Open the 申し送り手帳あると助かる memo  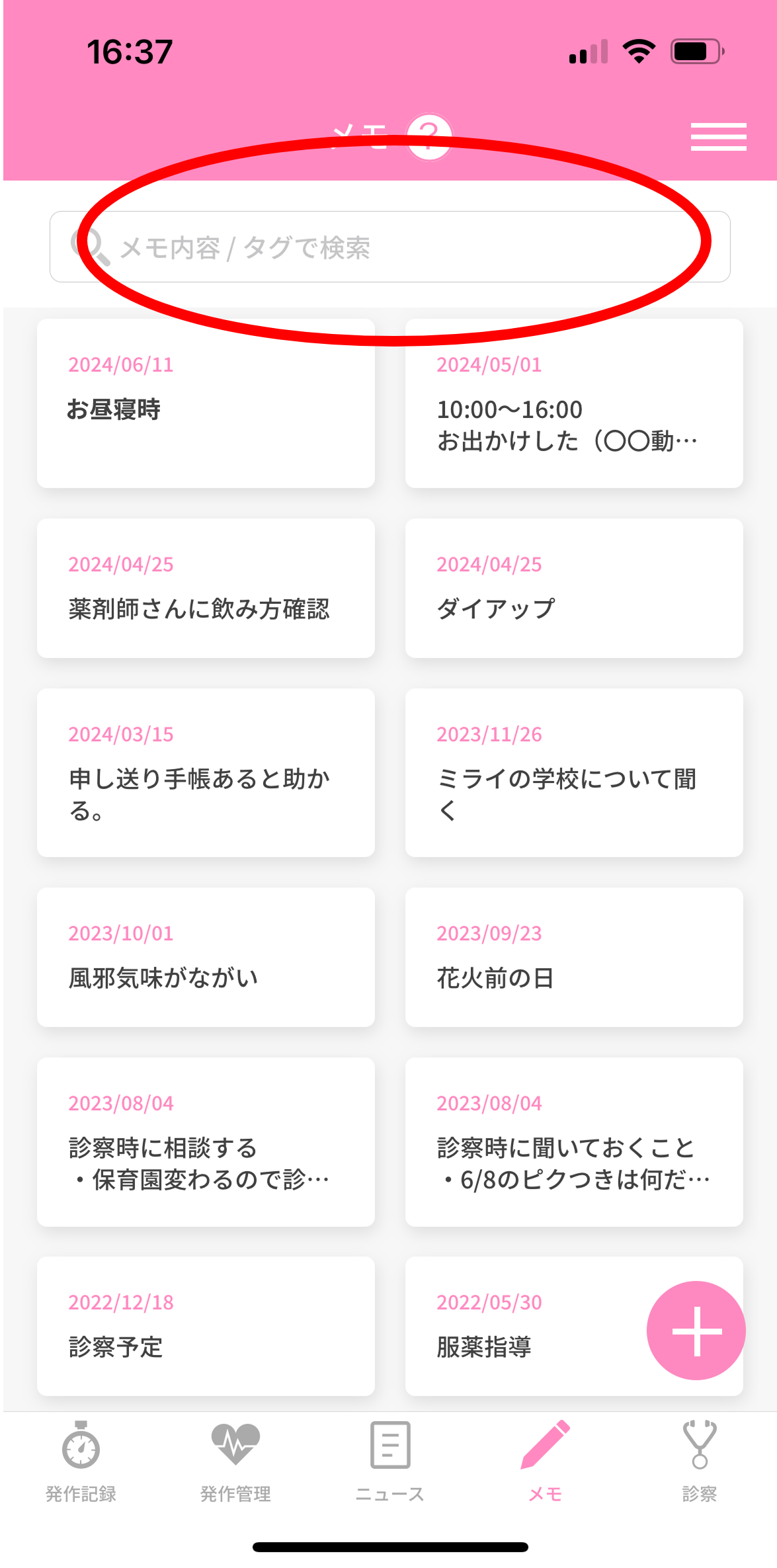click(206, 772)
